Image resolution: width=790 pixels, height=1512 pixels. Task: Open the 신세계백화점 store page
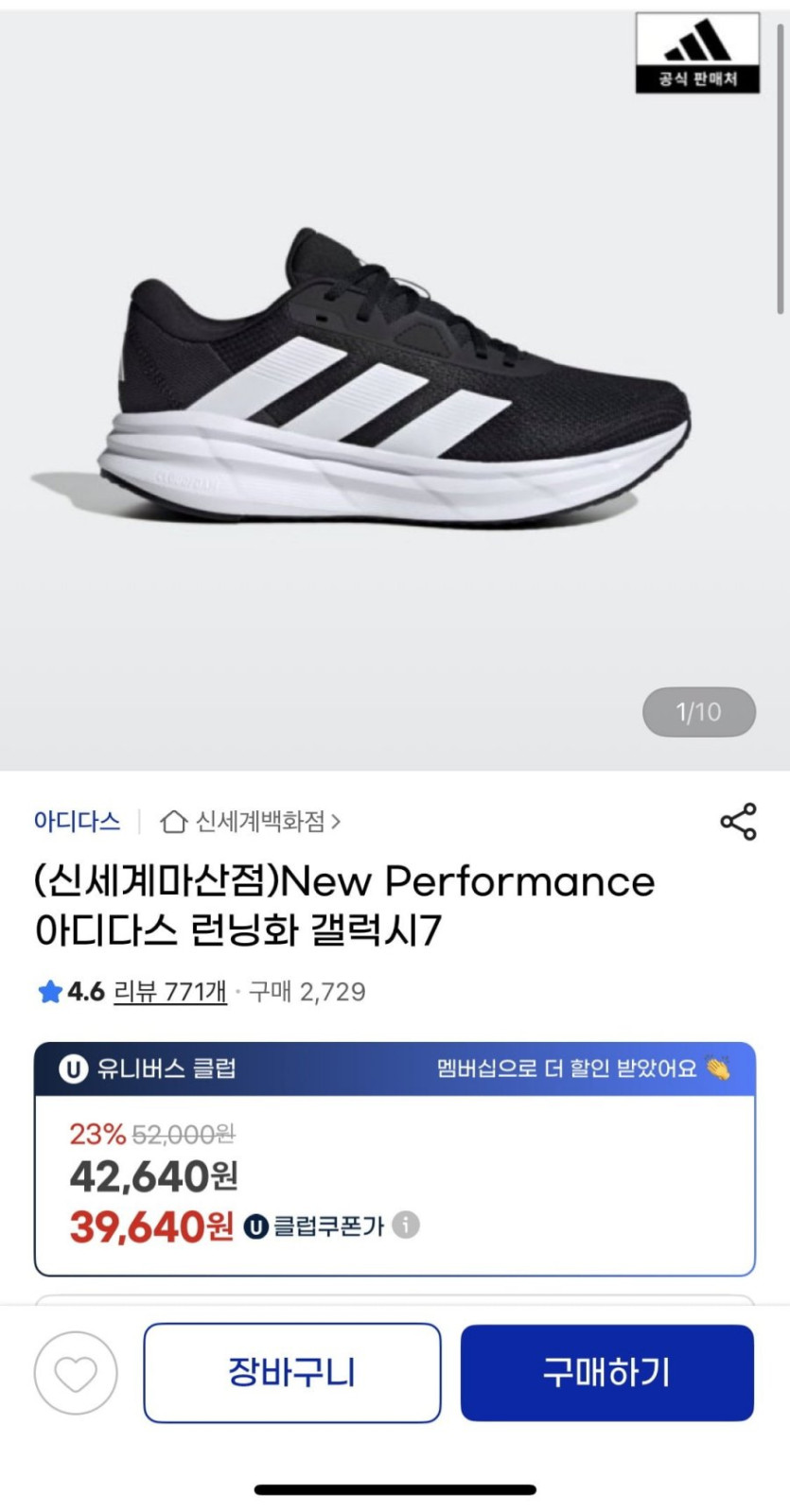[x=252, y=821]
